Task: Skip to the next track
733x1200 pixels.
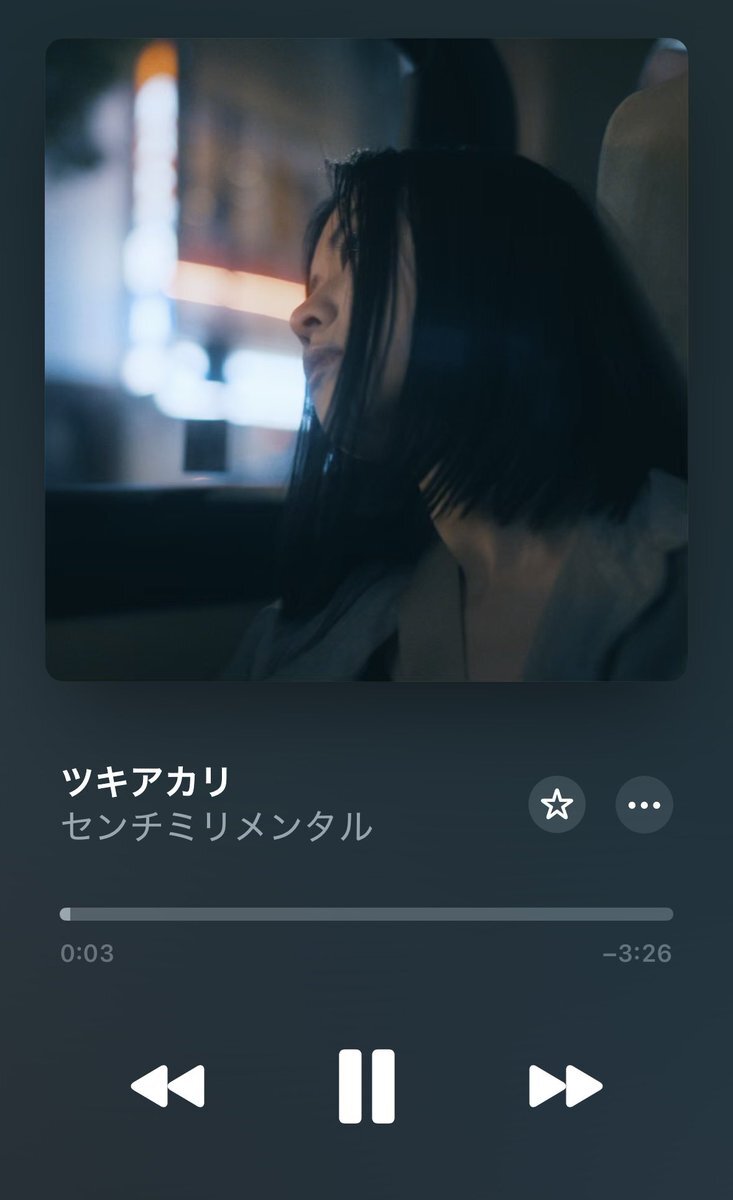Action: coord(565,1086)
